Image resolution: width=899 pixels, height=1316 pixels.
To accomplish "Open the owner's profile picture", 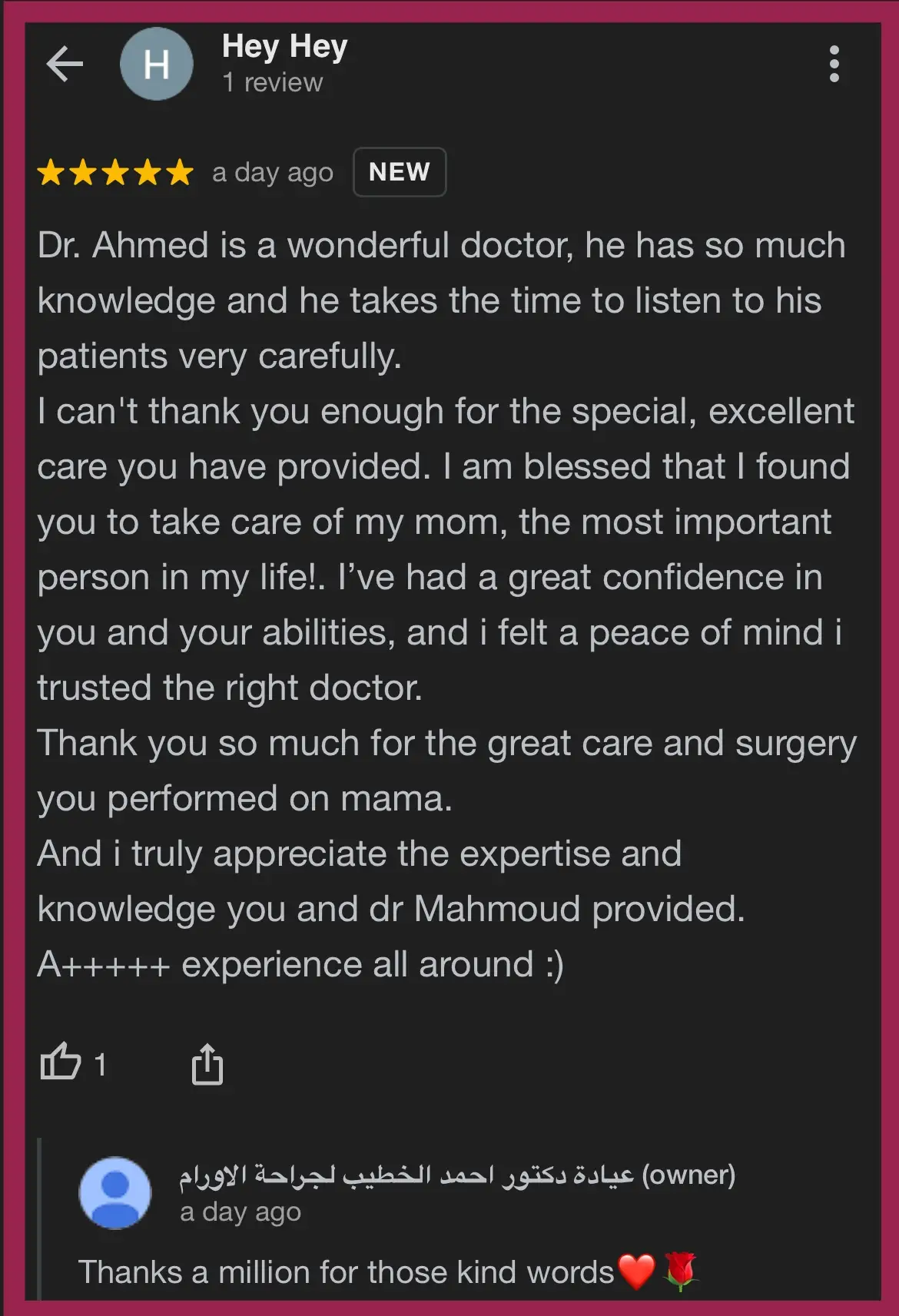I will point(115,1192).
